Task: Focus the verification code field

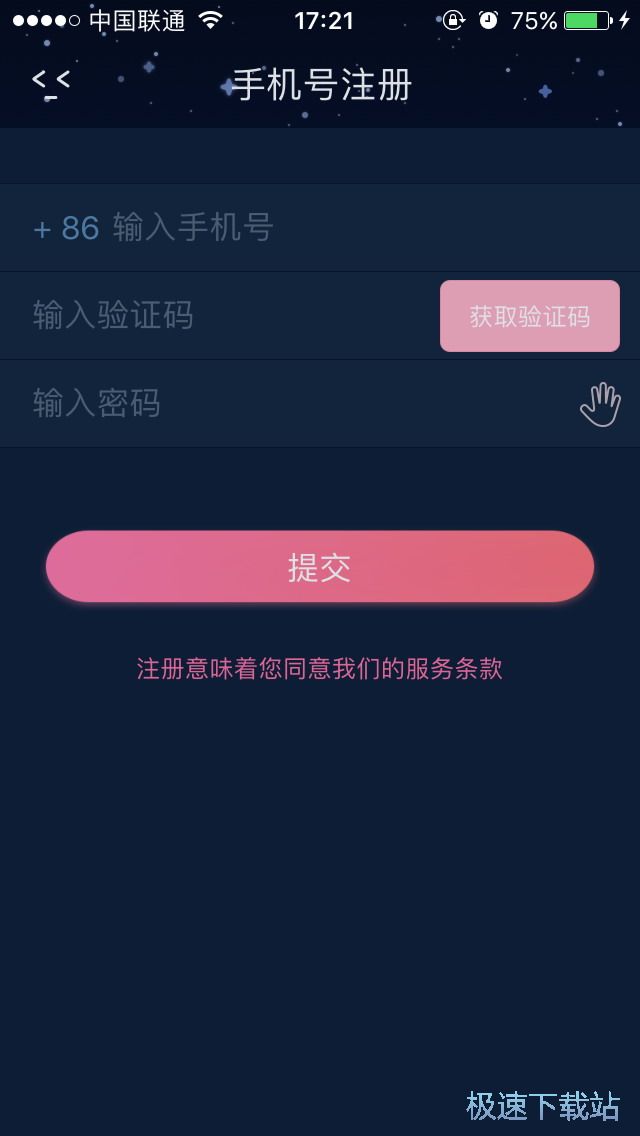Action: point(220,316)
